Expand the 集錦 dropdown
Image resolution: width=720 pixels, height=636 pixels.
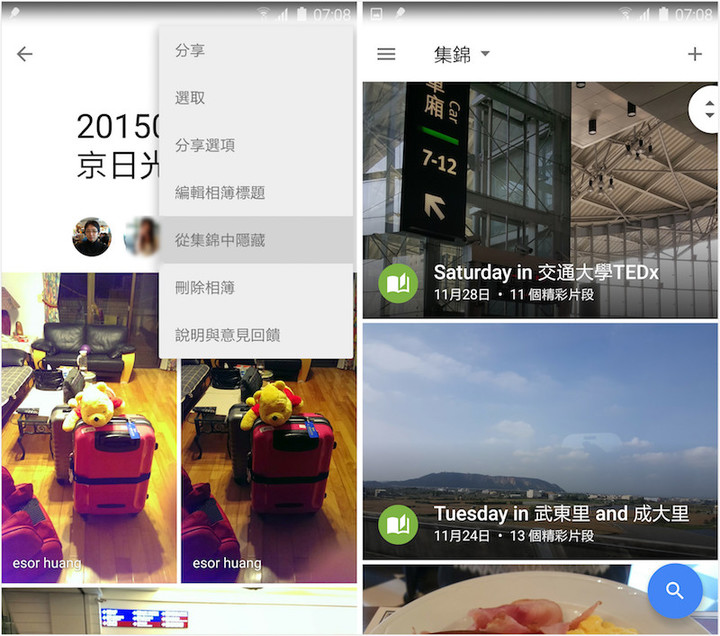(461, 54)
